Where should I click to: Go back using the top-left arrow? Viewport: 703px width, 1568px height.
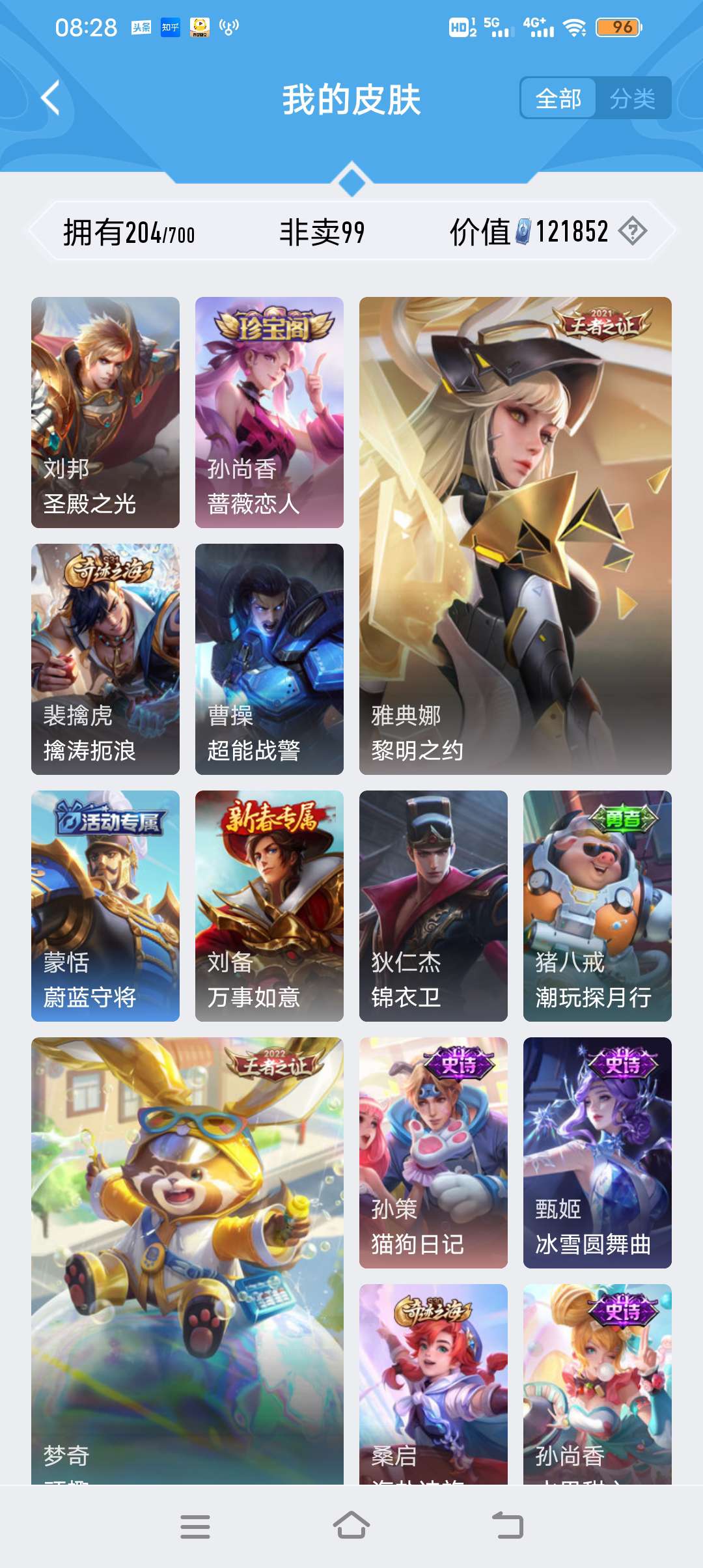(x=51, y=98)
